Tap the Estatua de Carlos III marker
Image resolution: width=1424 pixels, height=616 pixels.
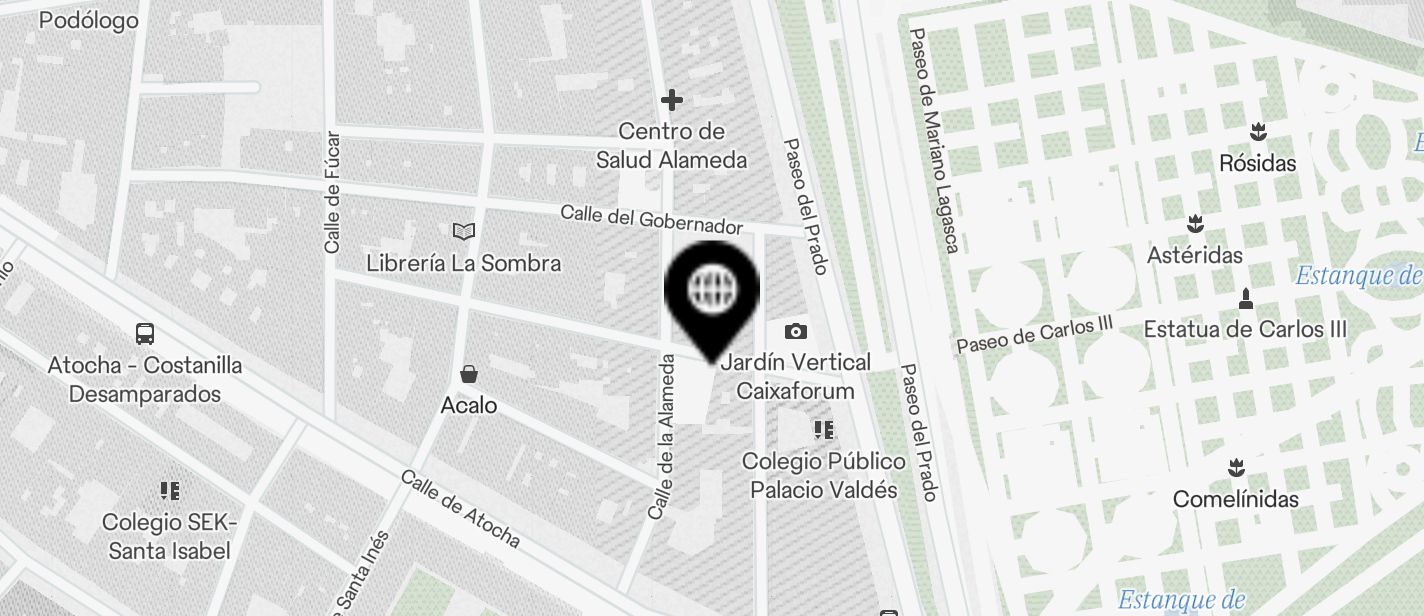[1245, 298]
